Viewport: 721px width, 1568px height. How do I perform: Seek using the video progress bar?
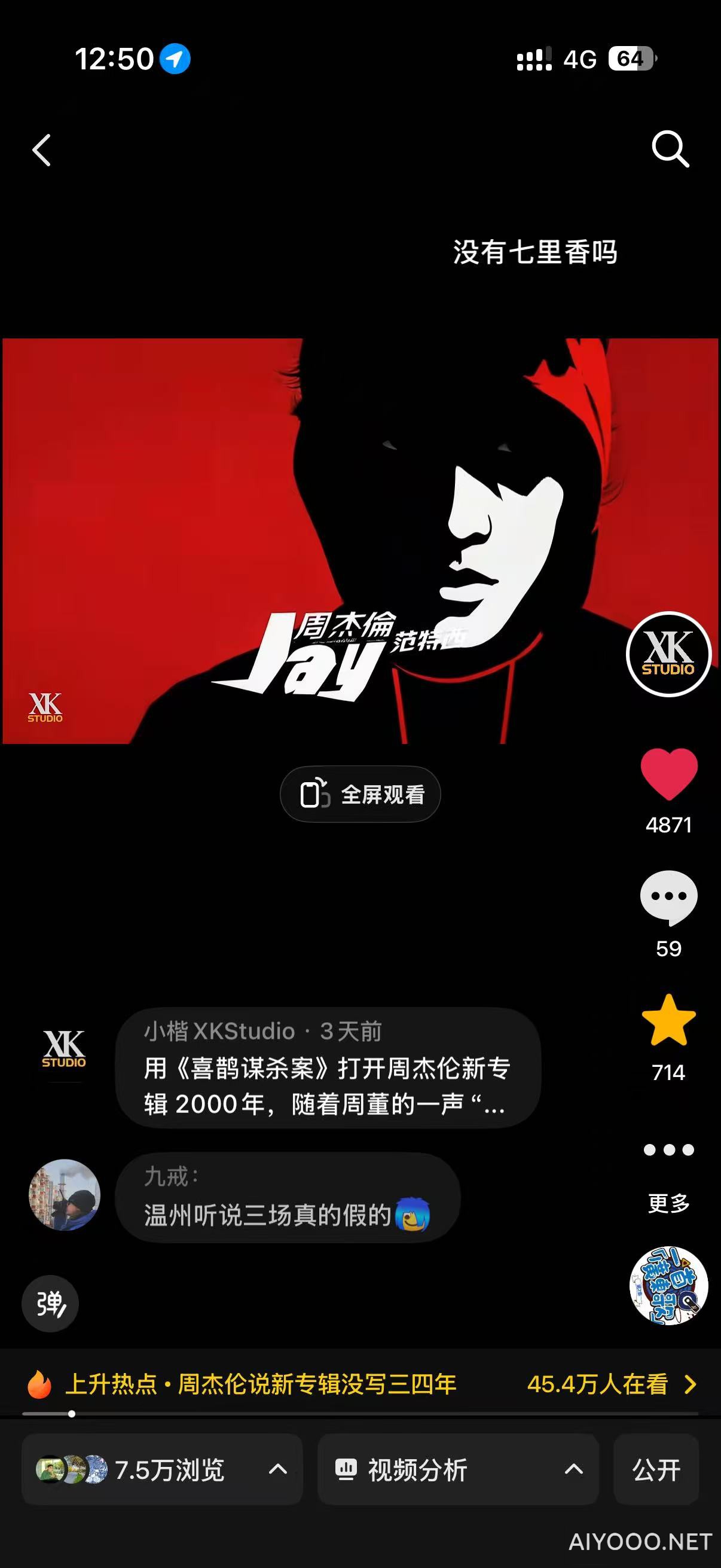pos(360,1413)
